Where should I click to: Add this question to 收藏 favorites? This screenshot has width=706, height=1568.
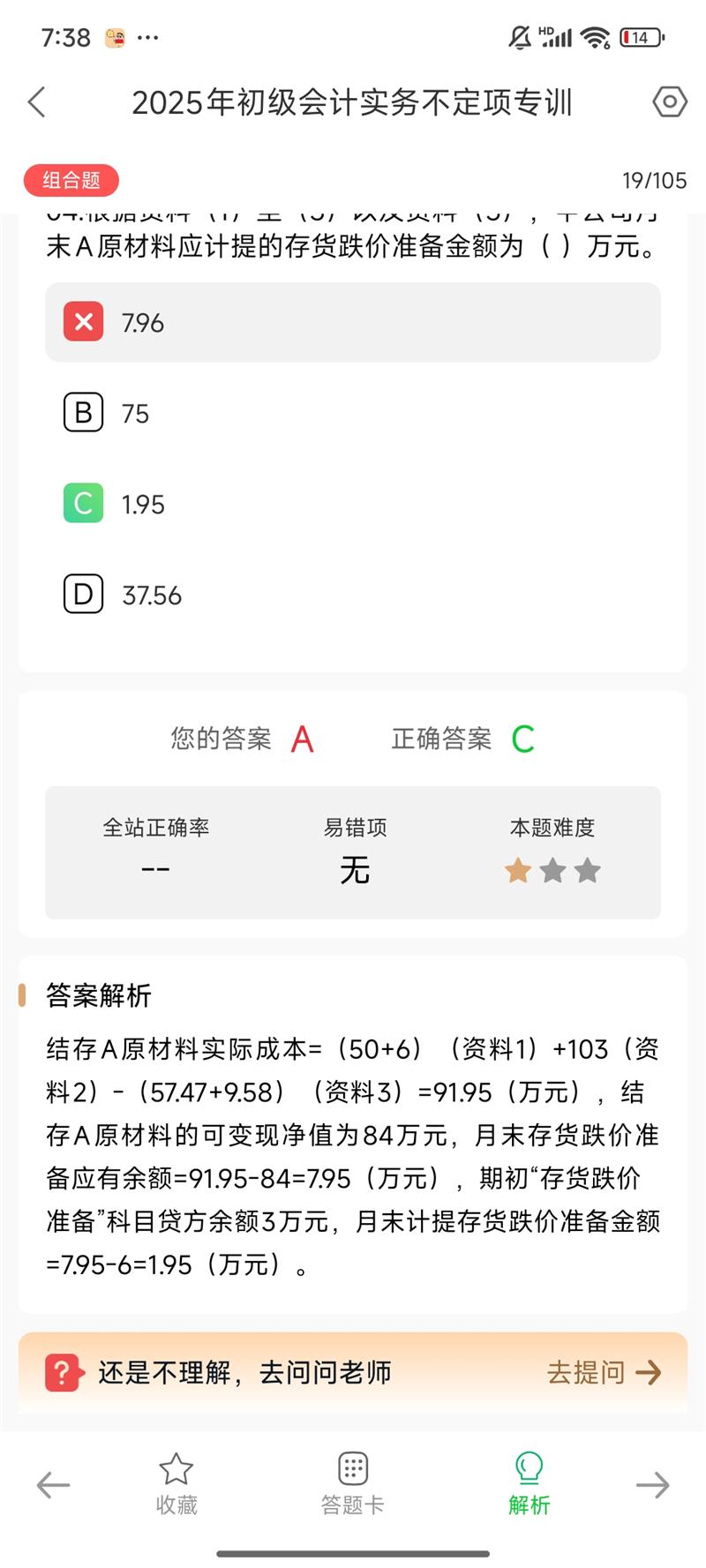coord(176,1484)
